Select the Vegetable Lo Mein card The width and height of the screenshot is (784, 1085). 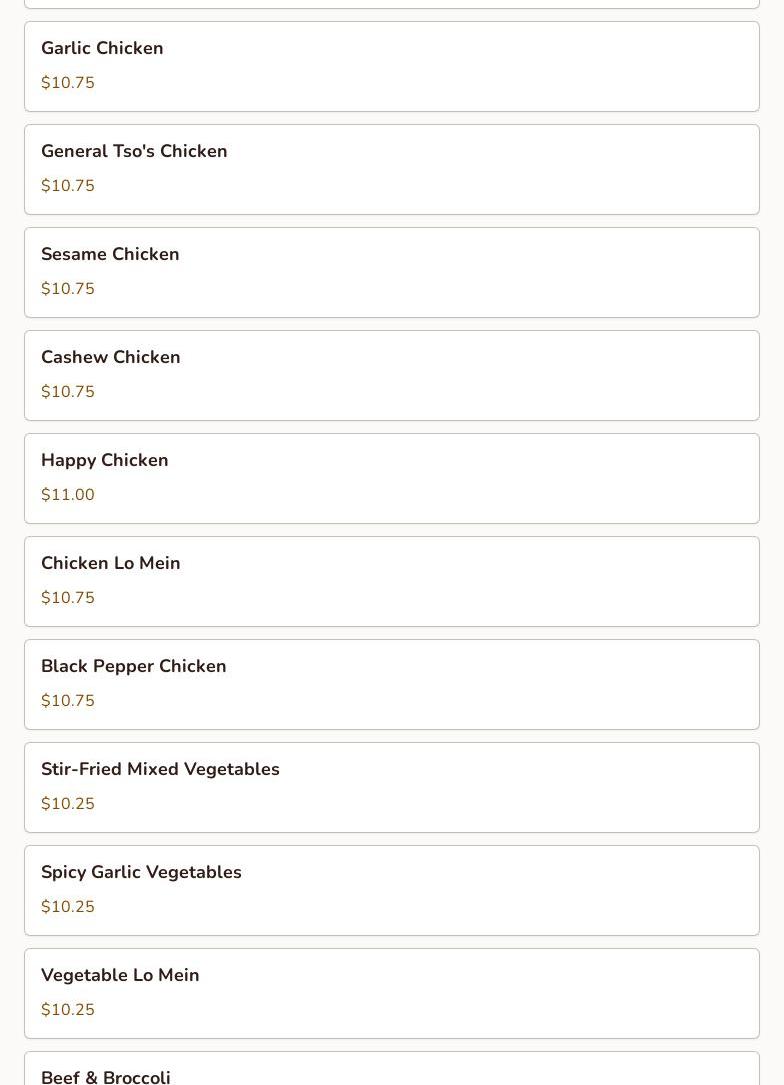click(391, 993)
